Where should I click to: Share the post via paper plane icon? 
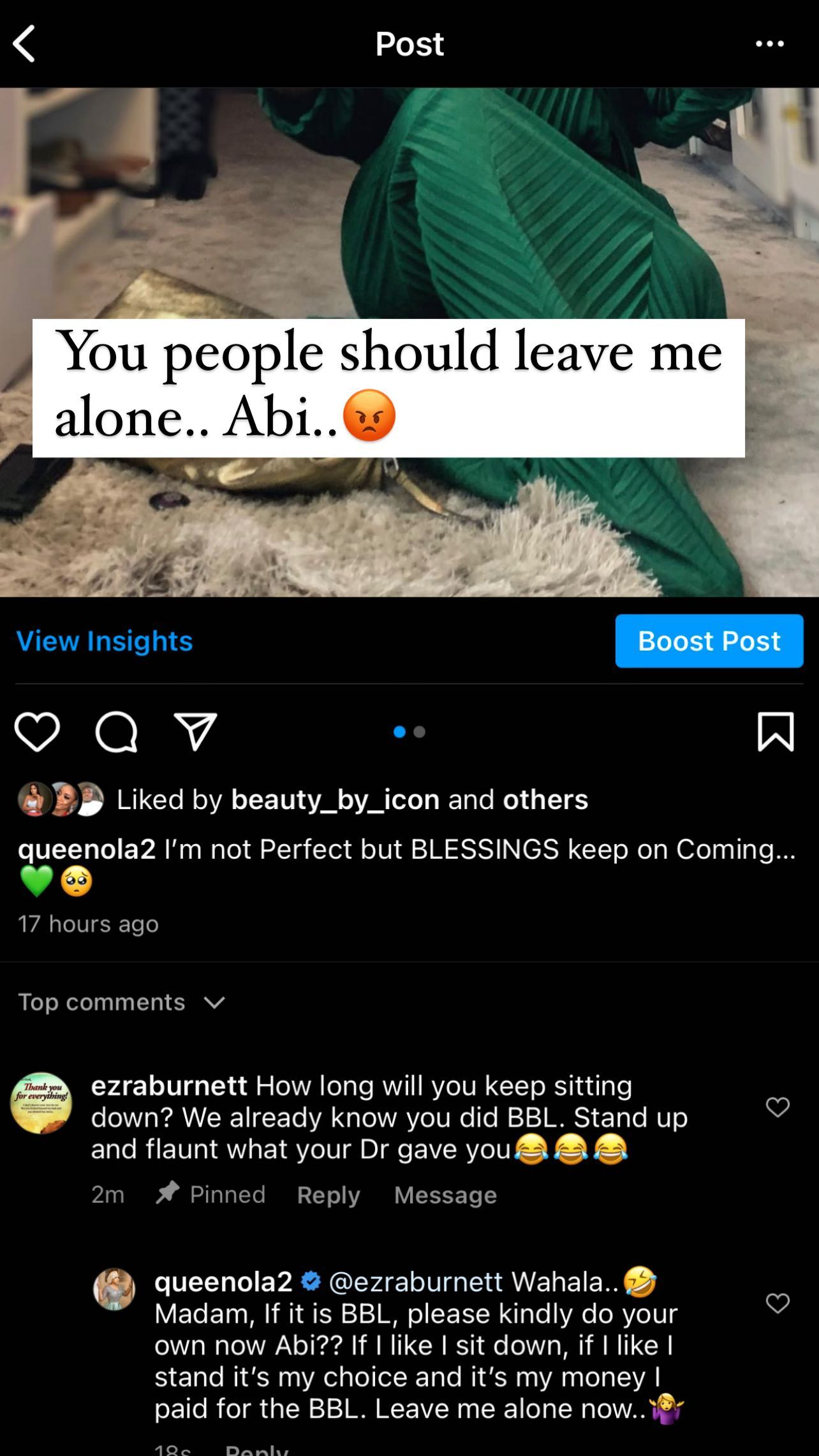click(x=195, y=732)
